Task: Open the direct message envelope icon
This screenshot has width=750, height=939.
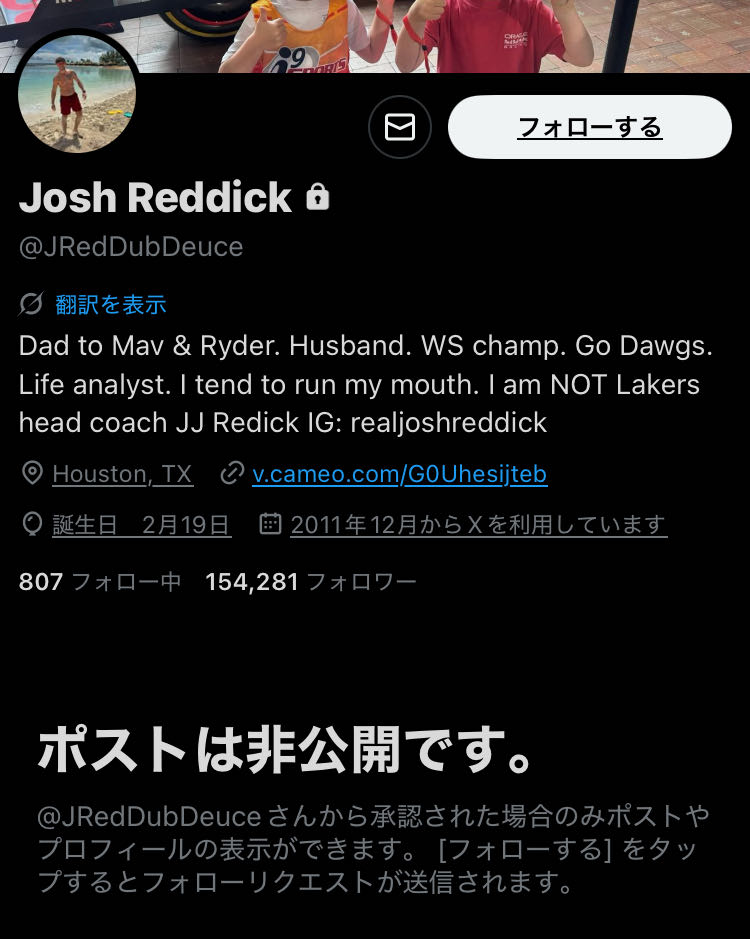Action: point(400,127)
